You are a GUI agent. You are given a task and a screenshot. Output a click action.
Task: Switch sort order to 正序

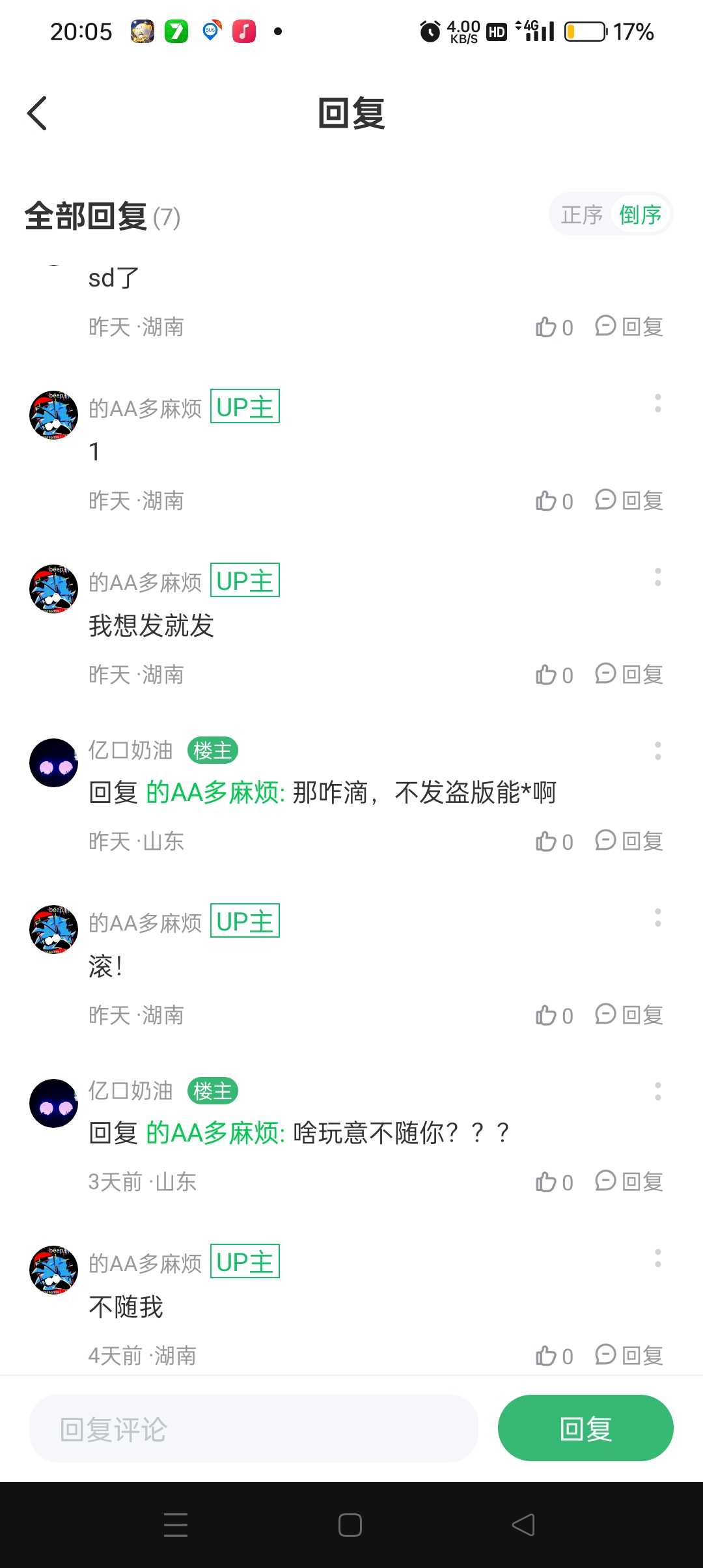[581, 215]
